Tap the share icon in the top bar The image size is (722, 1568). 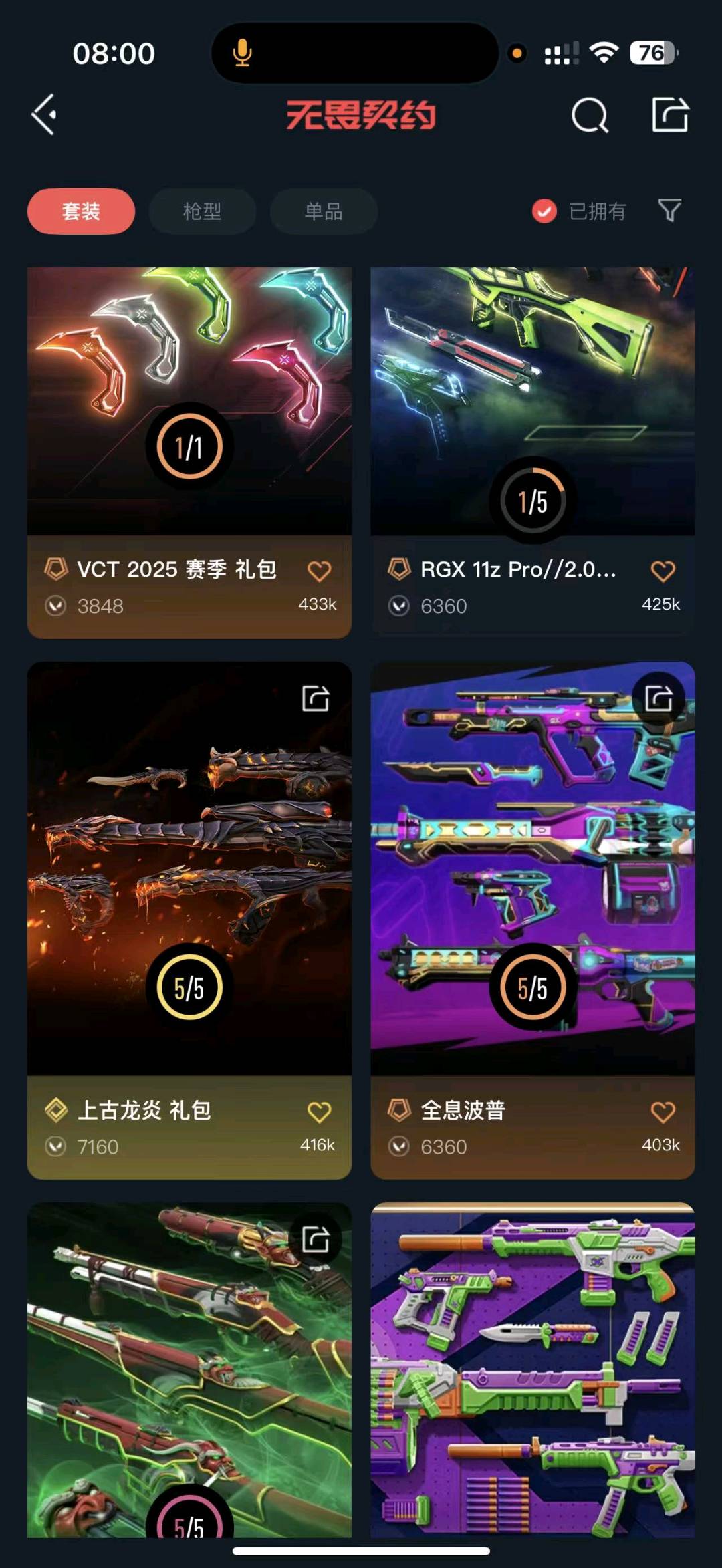tap(671, 114)
